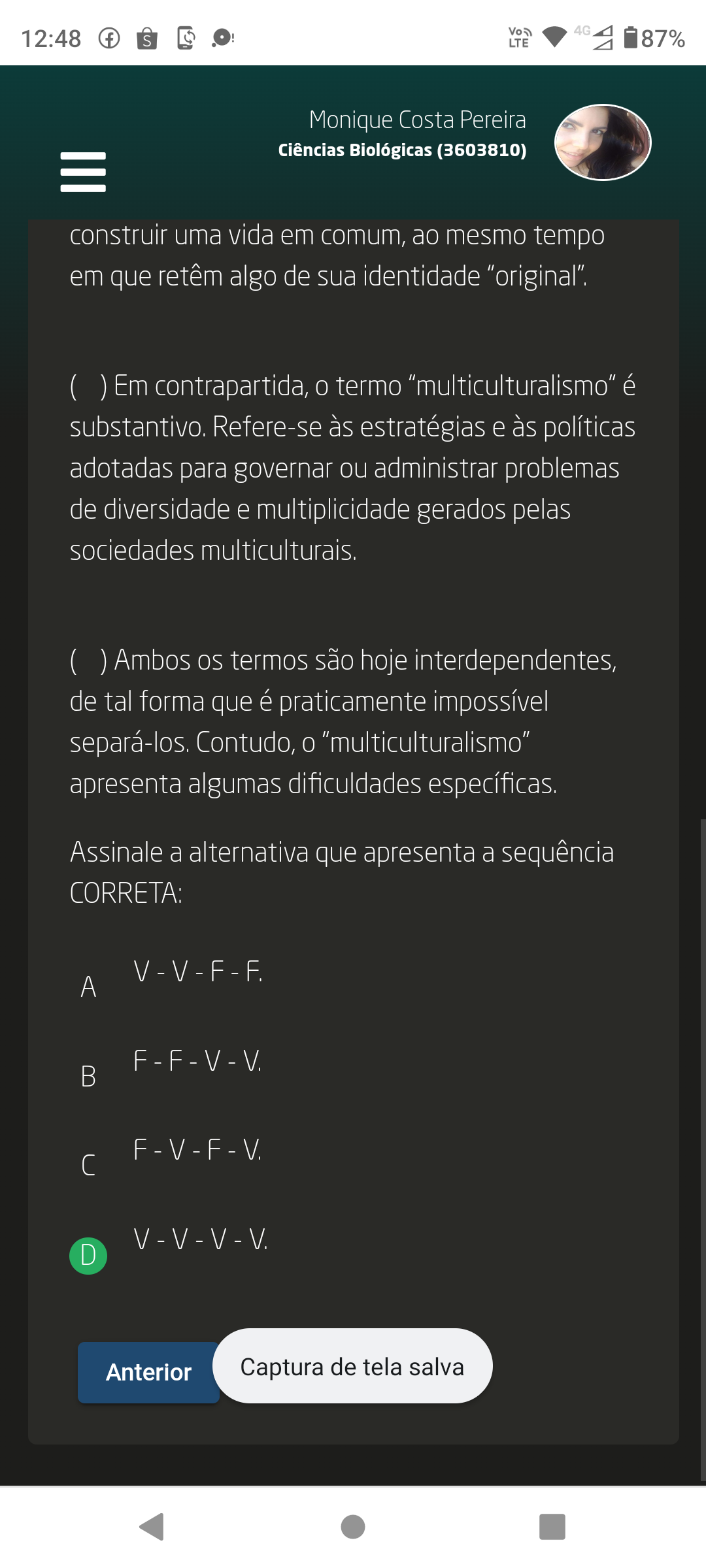Open the hamburger drawer menu
Image resolution: width=706 pixels, height=1568 pixels.
[x=83, y=172]
